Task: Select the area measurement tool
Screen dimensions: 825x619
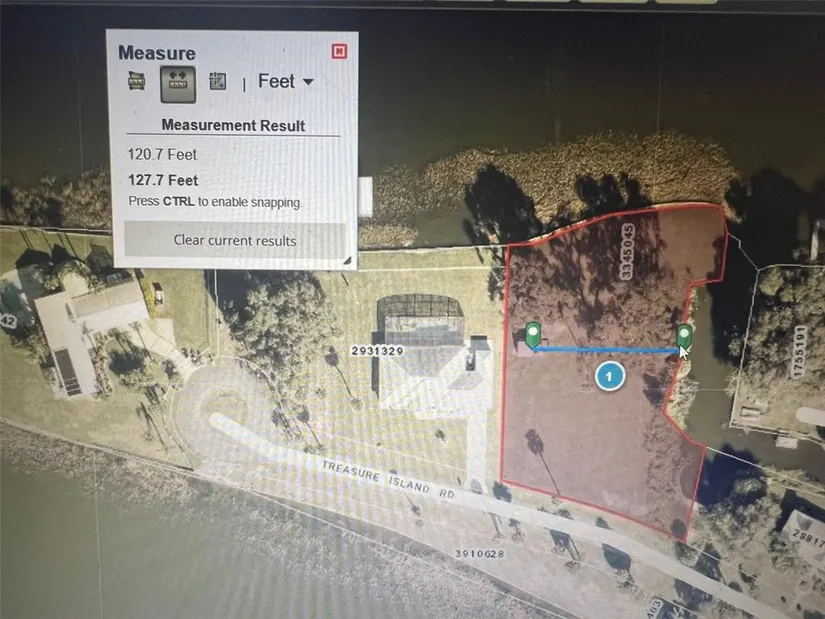Action: 136,82
